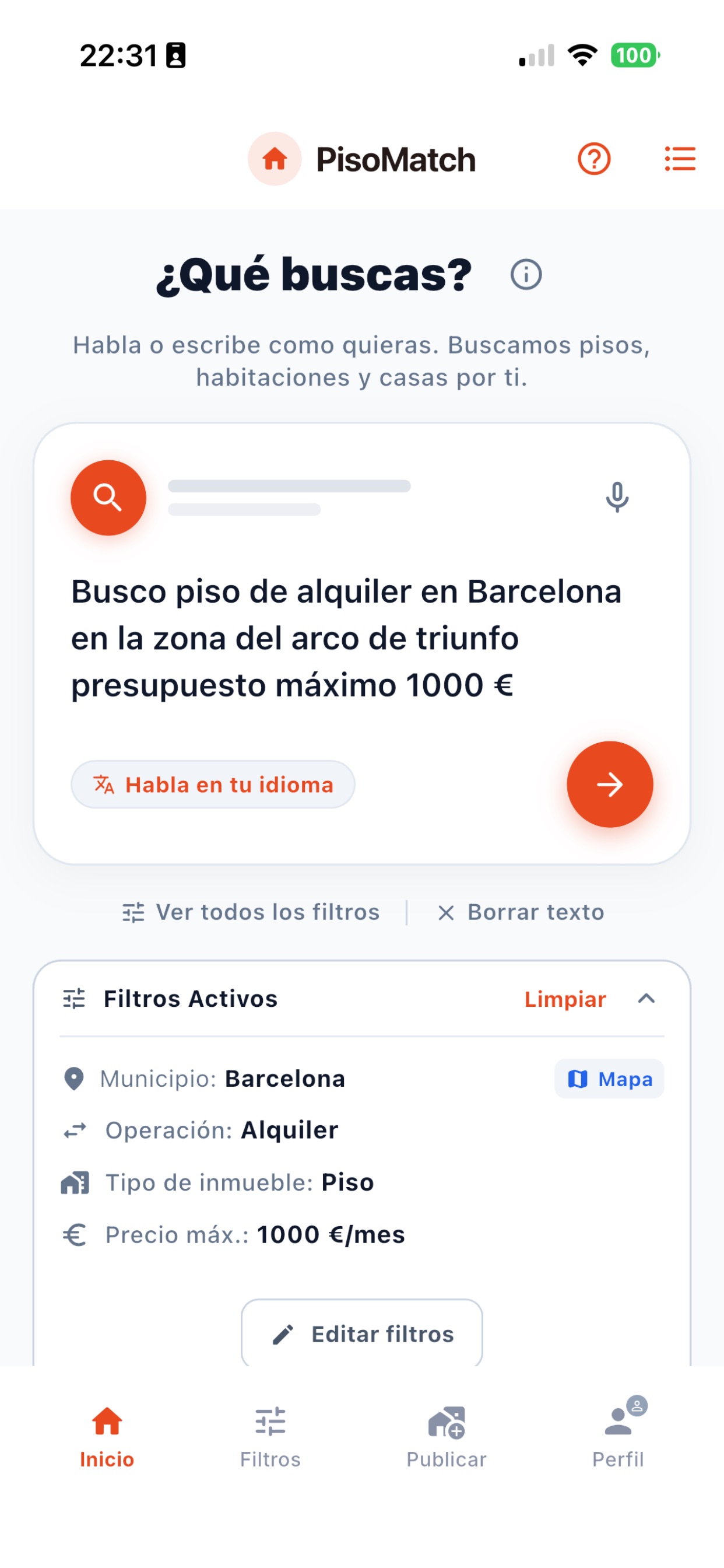Viewport: 724px width, 1568px height.
Task: Clear the query with Borrar texto
Action: (521, 912)
